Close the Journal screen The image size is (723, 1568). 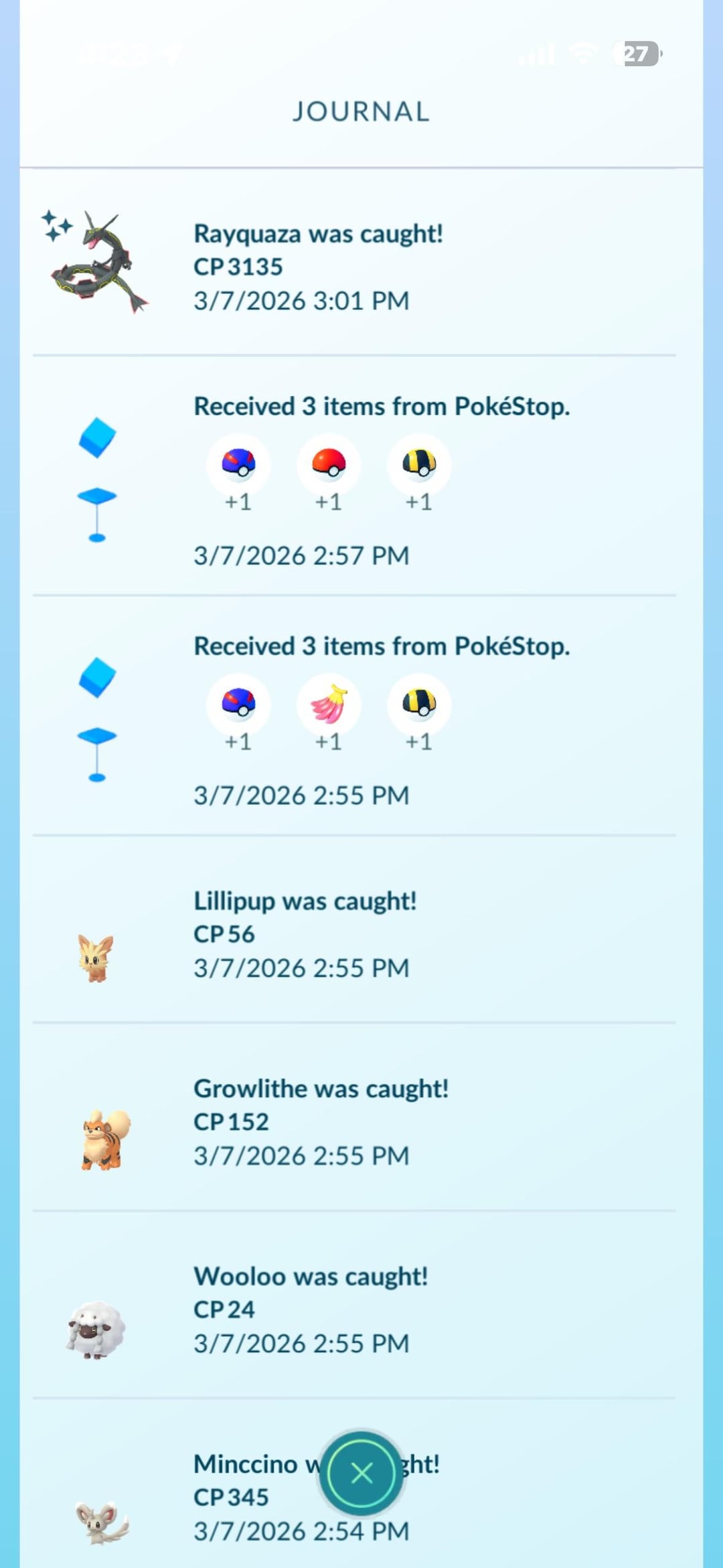tap(361, 1473)
